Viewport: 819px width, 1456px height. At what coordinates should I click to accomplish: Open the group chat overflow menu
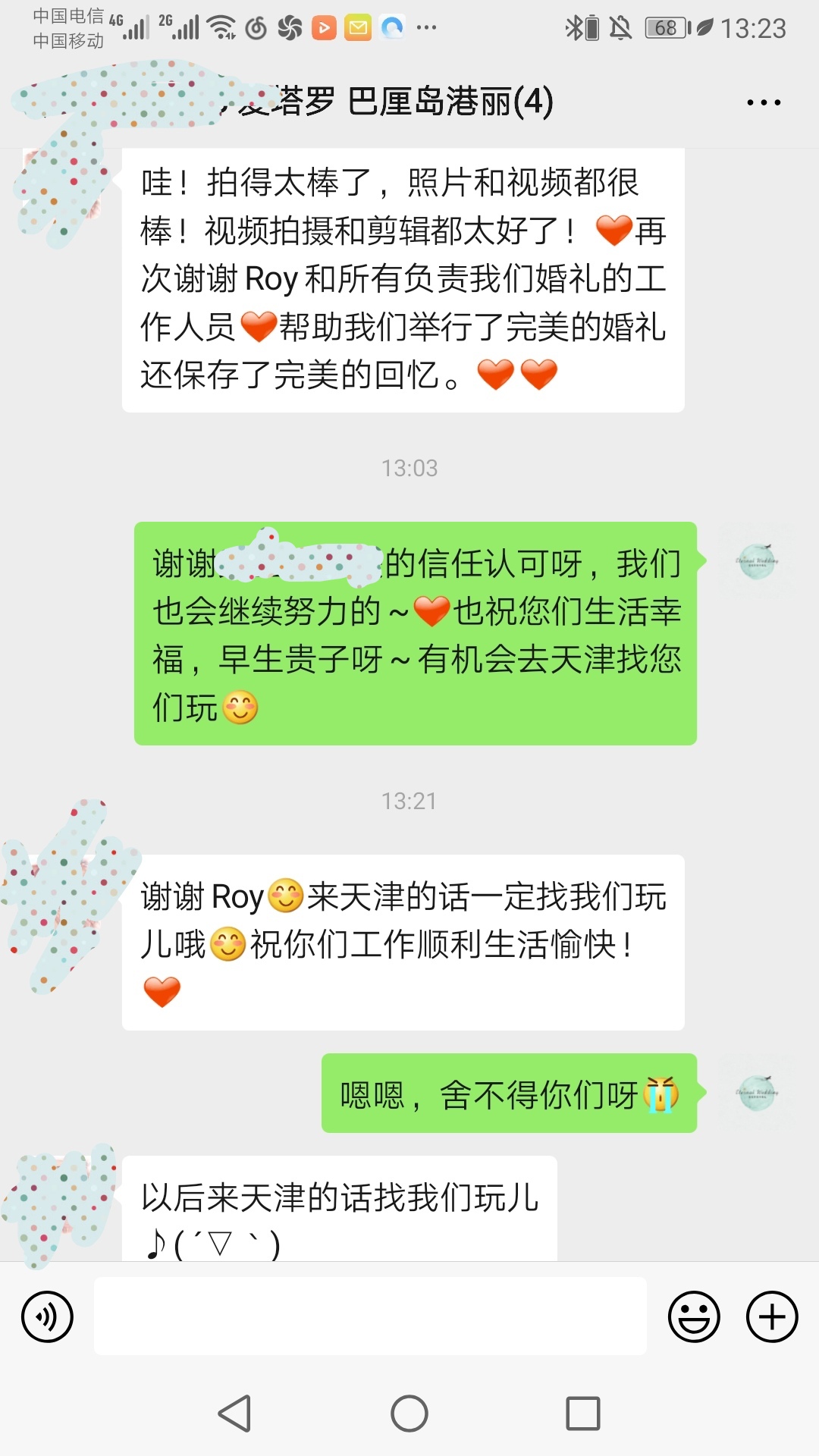[x=763, y=102]
